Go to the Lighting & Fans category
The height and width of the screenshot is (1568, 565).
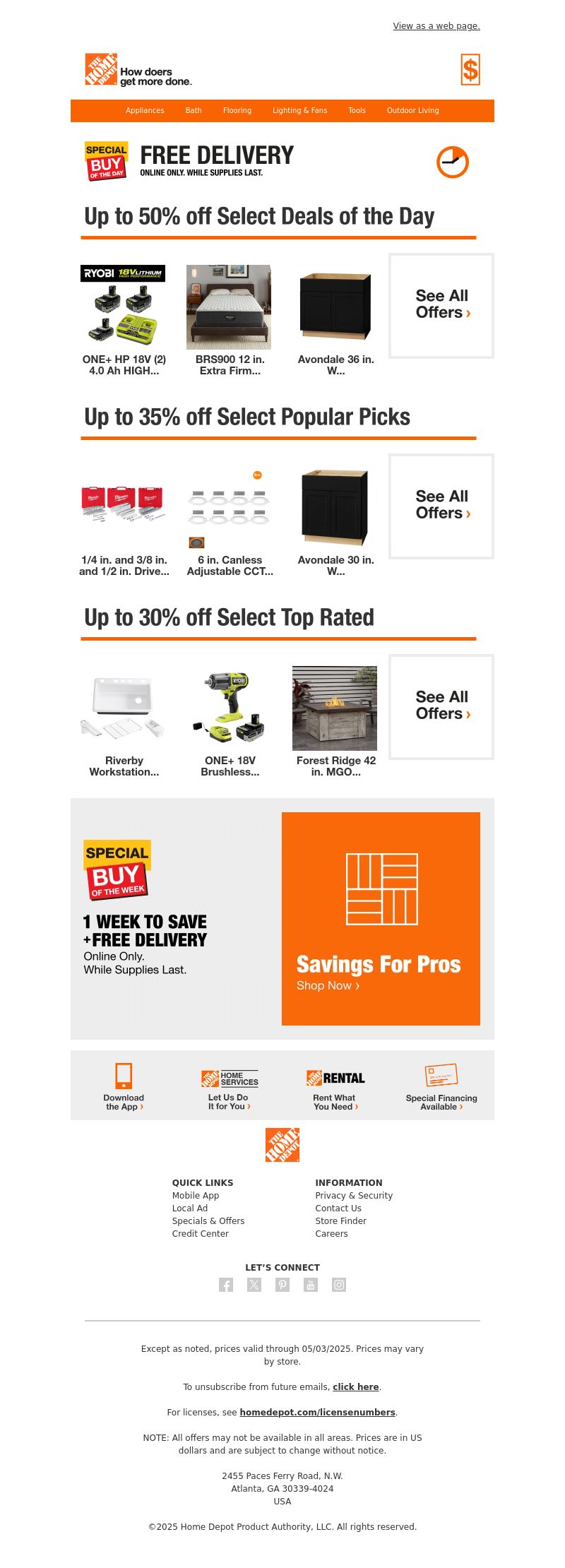click(x=299, y=110)
